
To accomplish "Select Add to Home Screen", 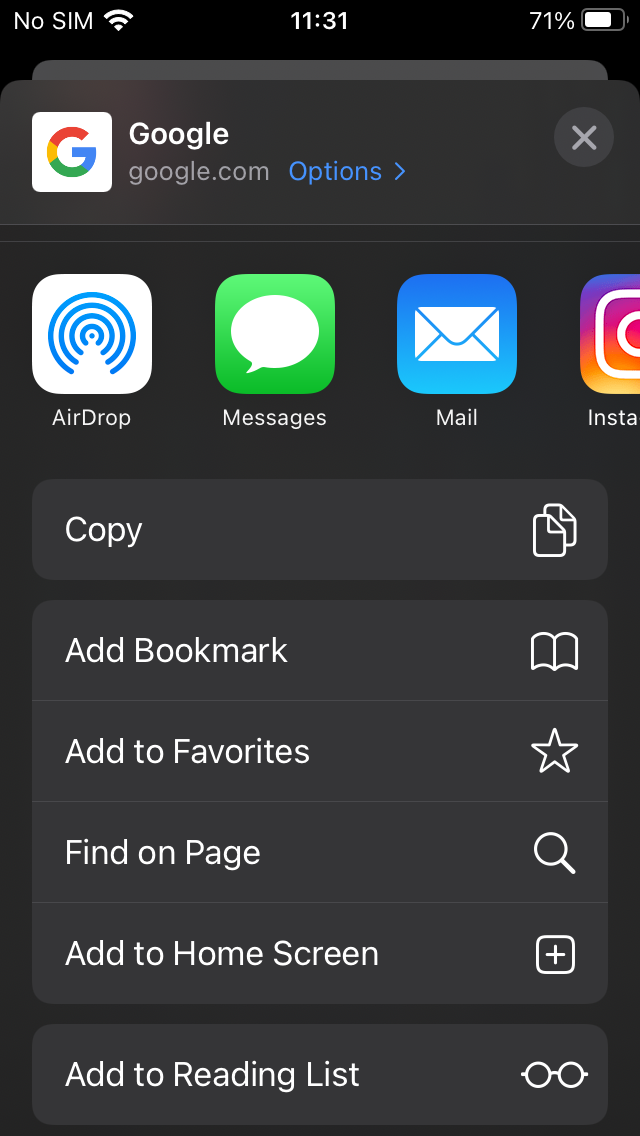I will coord(320,953).
